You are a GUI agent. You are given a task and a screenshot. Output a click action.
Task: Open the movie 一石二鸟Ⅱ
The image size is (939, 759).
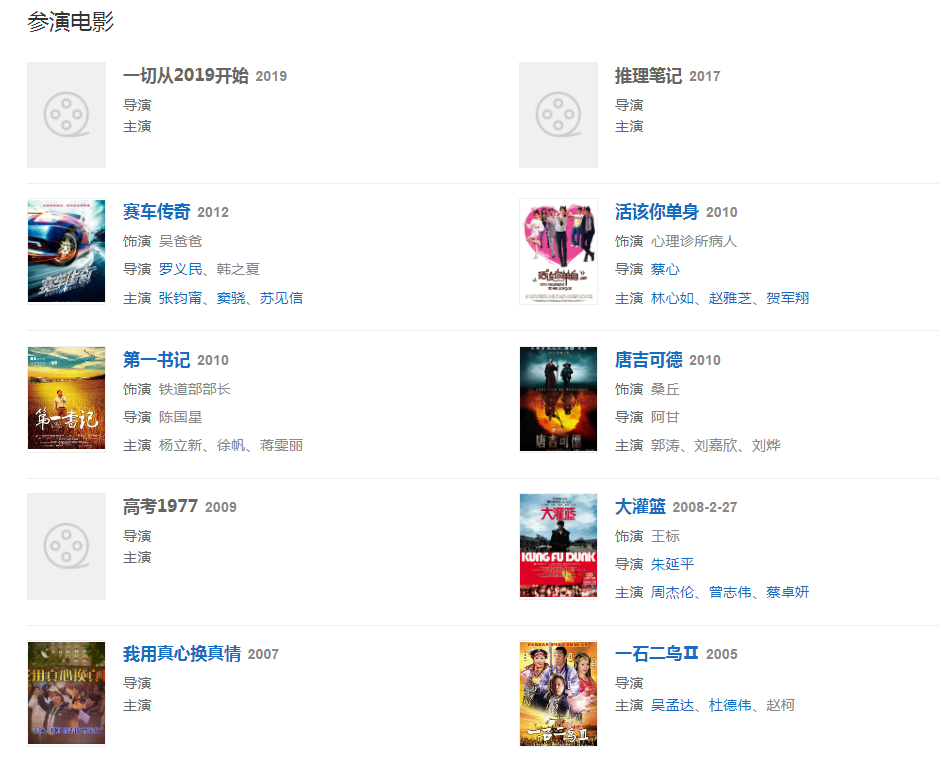656,654
